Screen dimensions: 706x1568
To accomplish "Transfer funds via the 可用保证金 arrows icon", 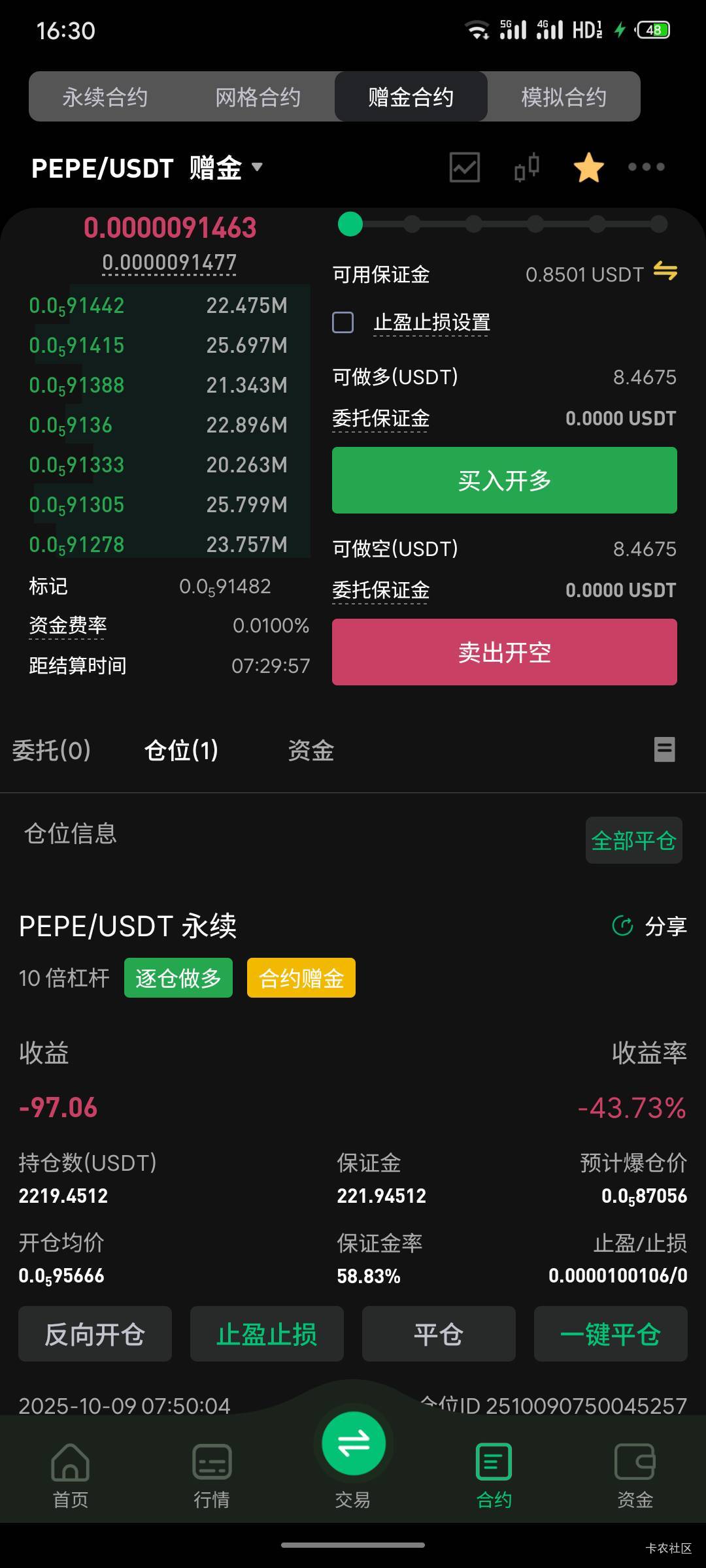I will (665, 271).
